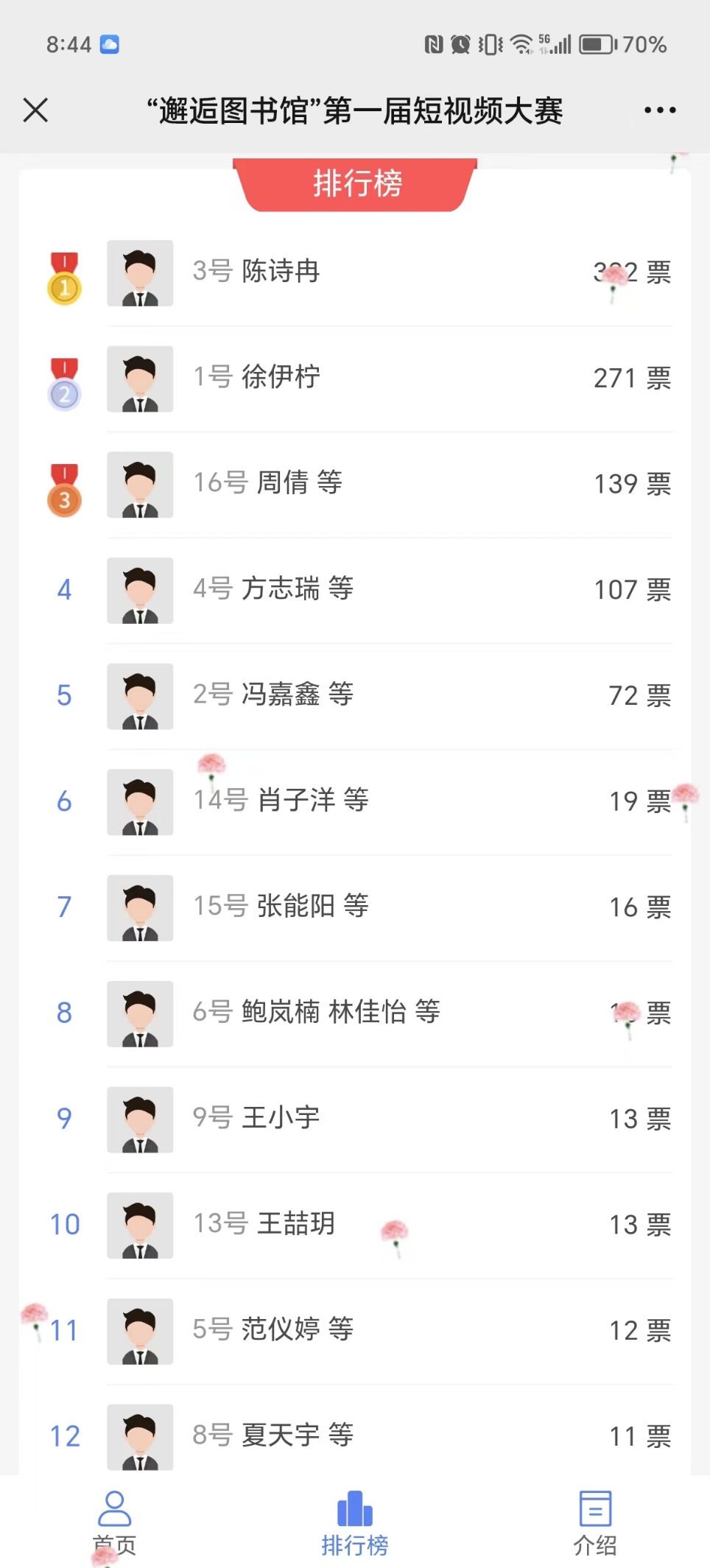Screen dimensions: 710x1568
Task: Select the 排行榜 tab in bottom bar
Action: tap(355, 1522)
